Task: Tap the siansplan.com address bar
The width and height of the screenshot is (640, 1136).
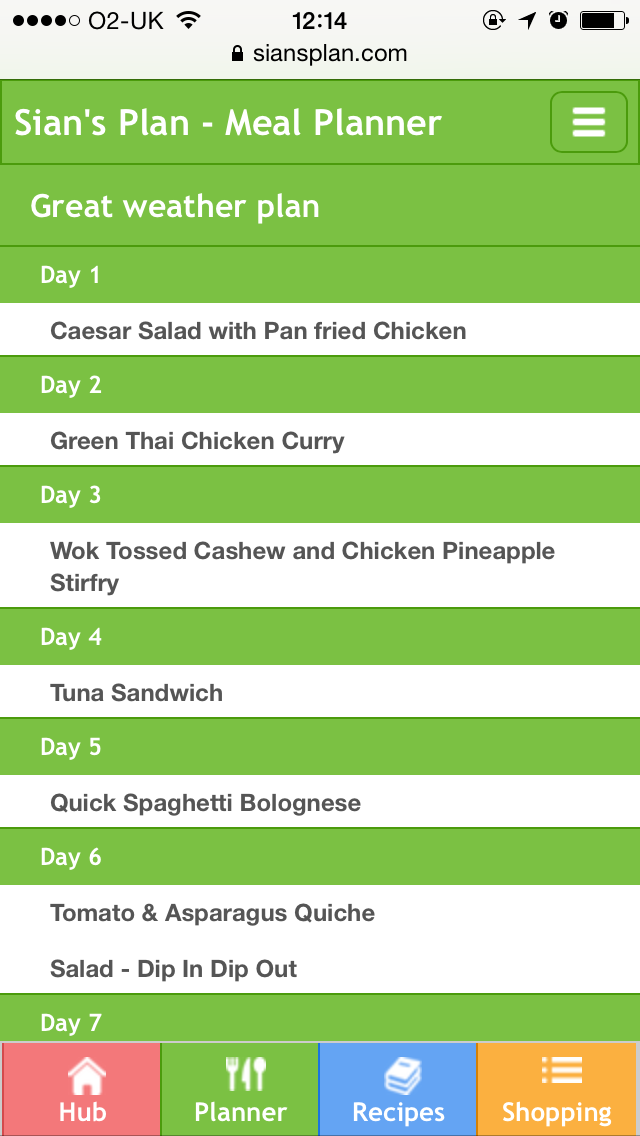Action: (x=320, y=53)
